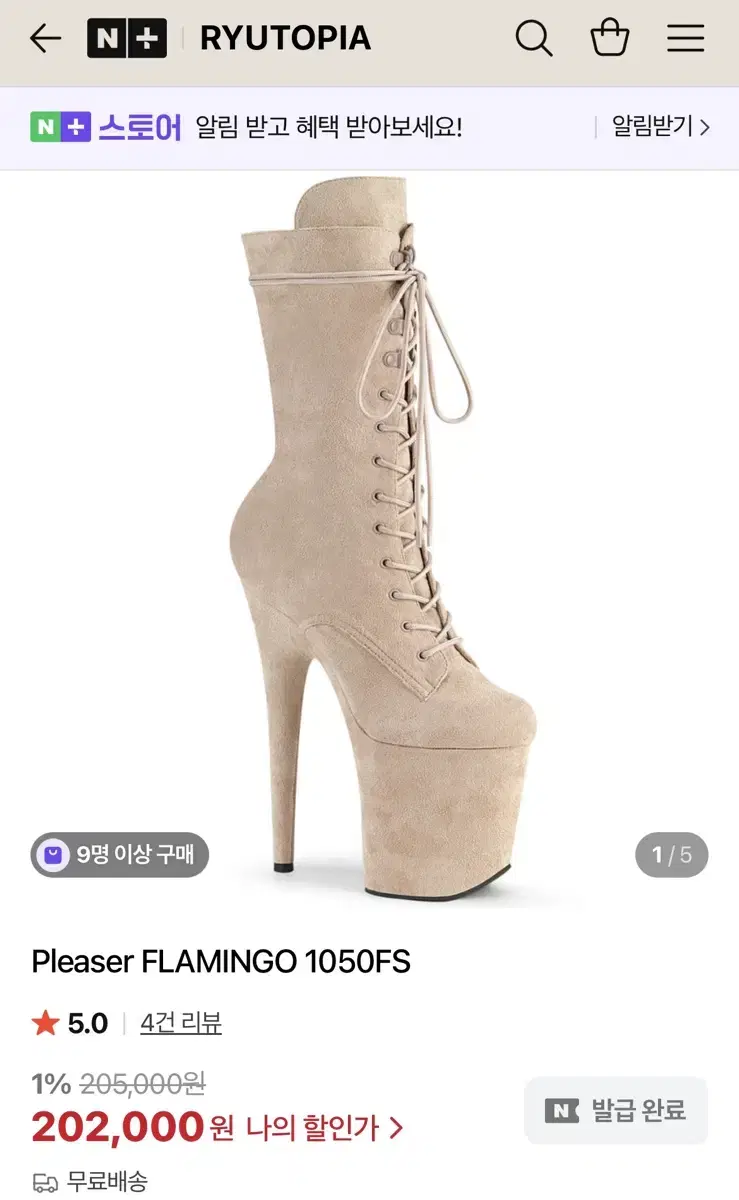Tap the 9명 이상 구매 badge
The image size is (739, 1200).
click(118, 855)
